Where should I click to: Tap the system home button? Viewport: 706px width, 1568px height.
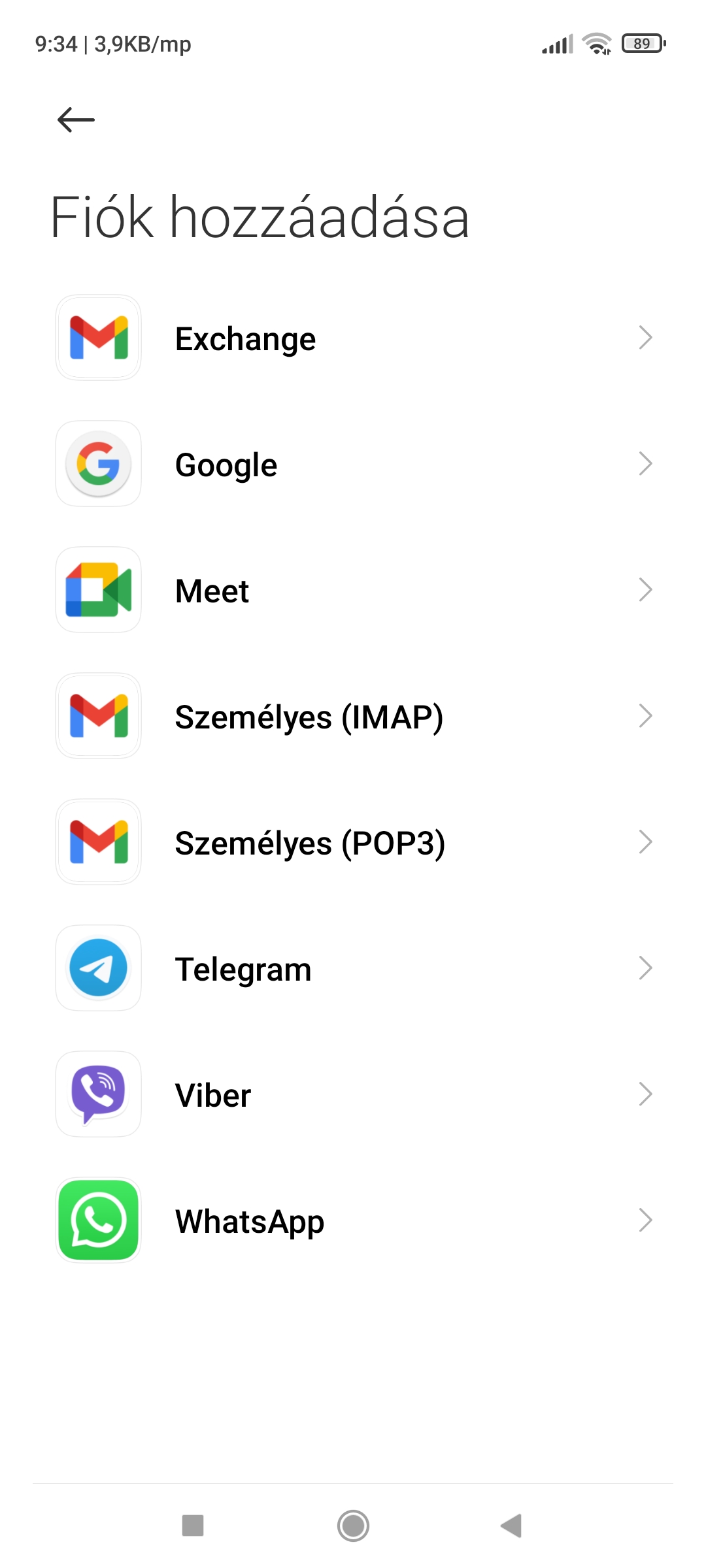(x=353, y=1526)
